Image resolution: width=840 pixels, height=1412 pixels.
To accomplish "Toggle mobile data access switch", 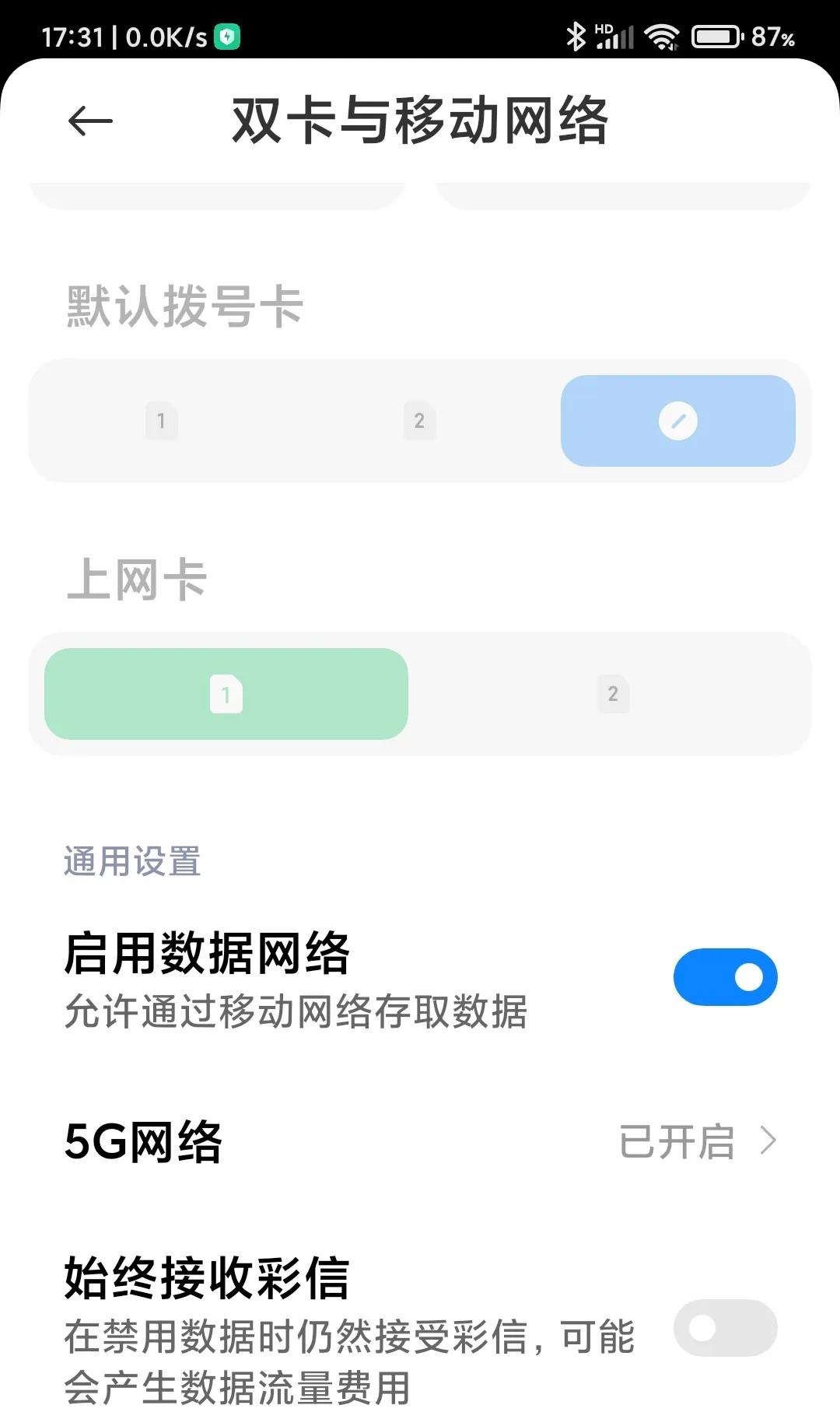I will (725, 976).
